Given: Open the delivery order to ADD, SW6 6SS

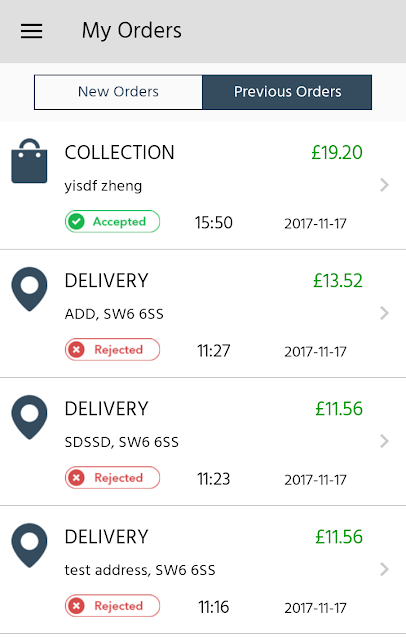Looking at the screenshot, I should tap(203, 314).
